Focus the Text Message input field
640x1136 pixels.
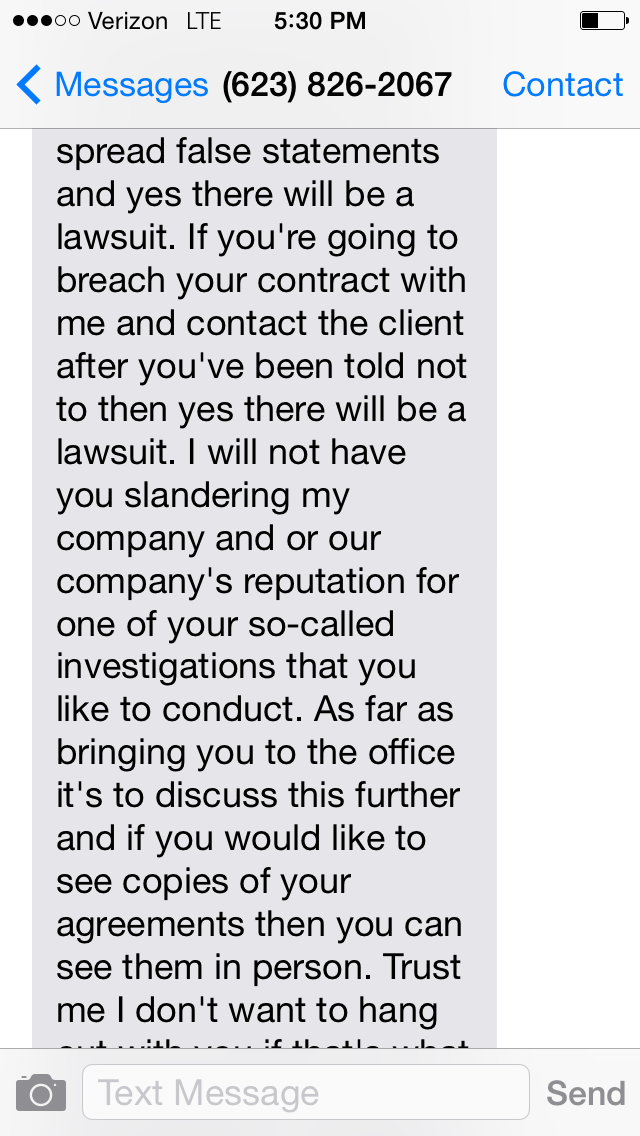tap(305, 1093)
